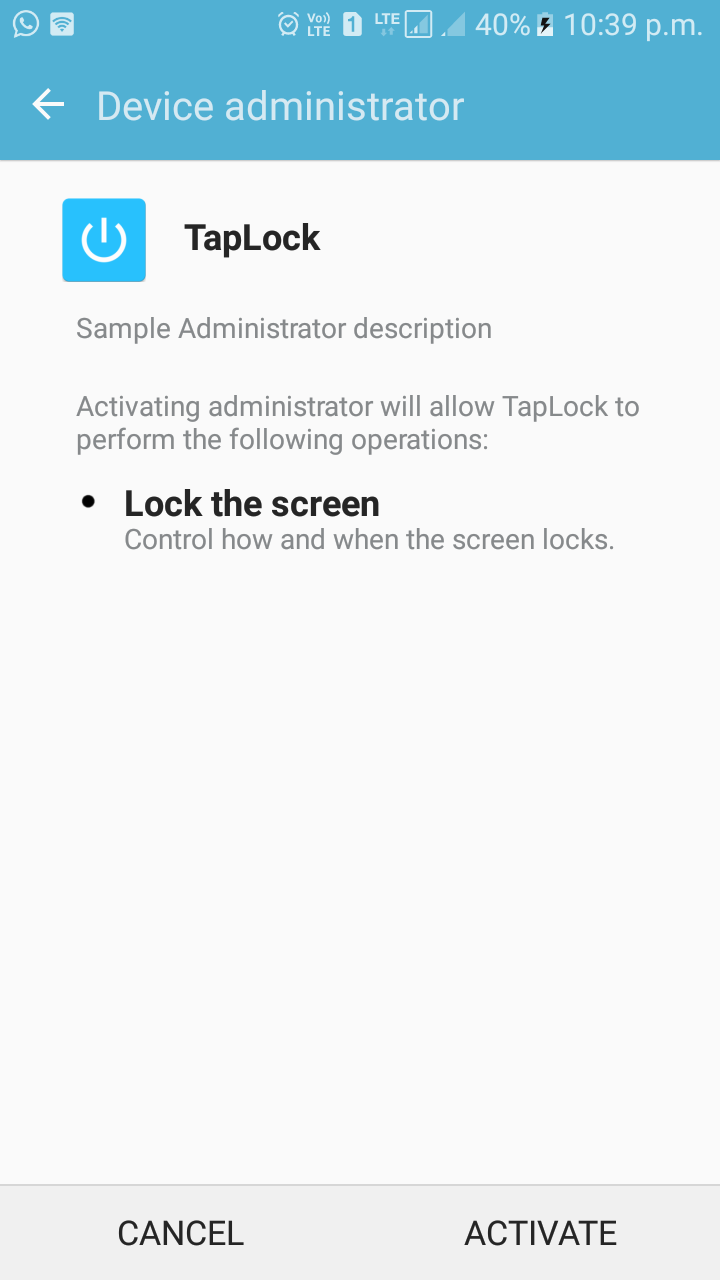720x1280 pixels.
Task: Tap the back arrow in the header
Action: [x=47, y=104]
